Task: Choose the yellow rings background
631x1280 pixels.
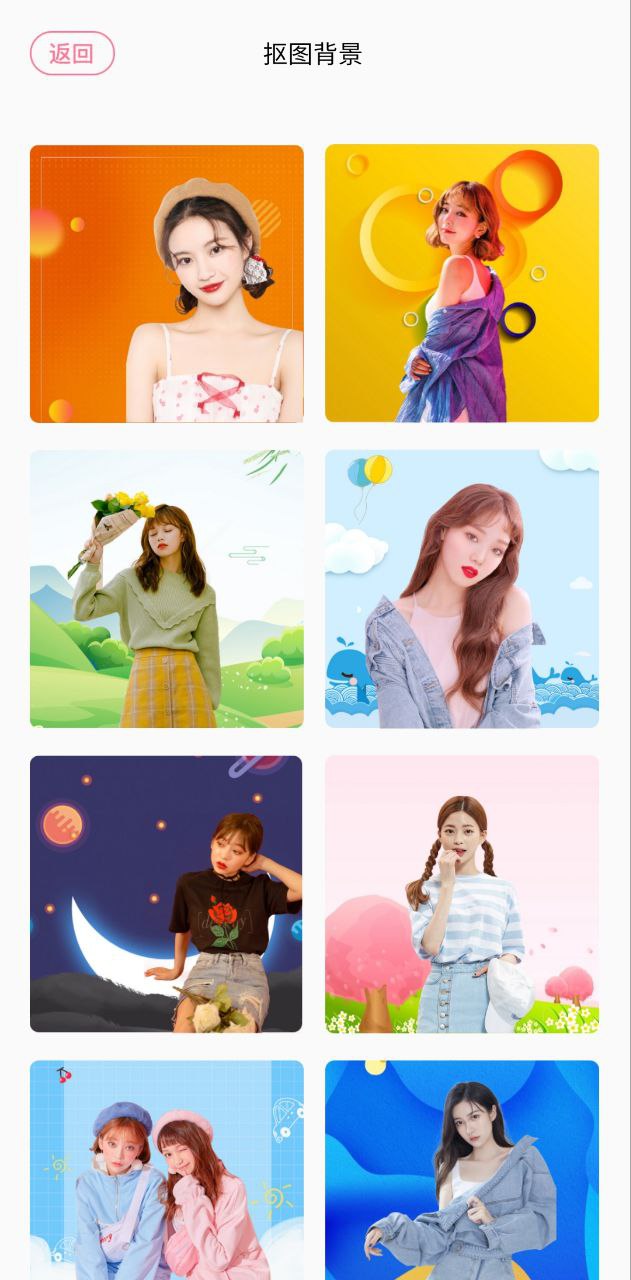Action: [462, 284]
